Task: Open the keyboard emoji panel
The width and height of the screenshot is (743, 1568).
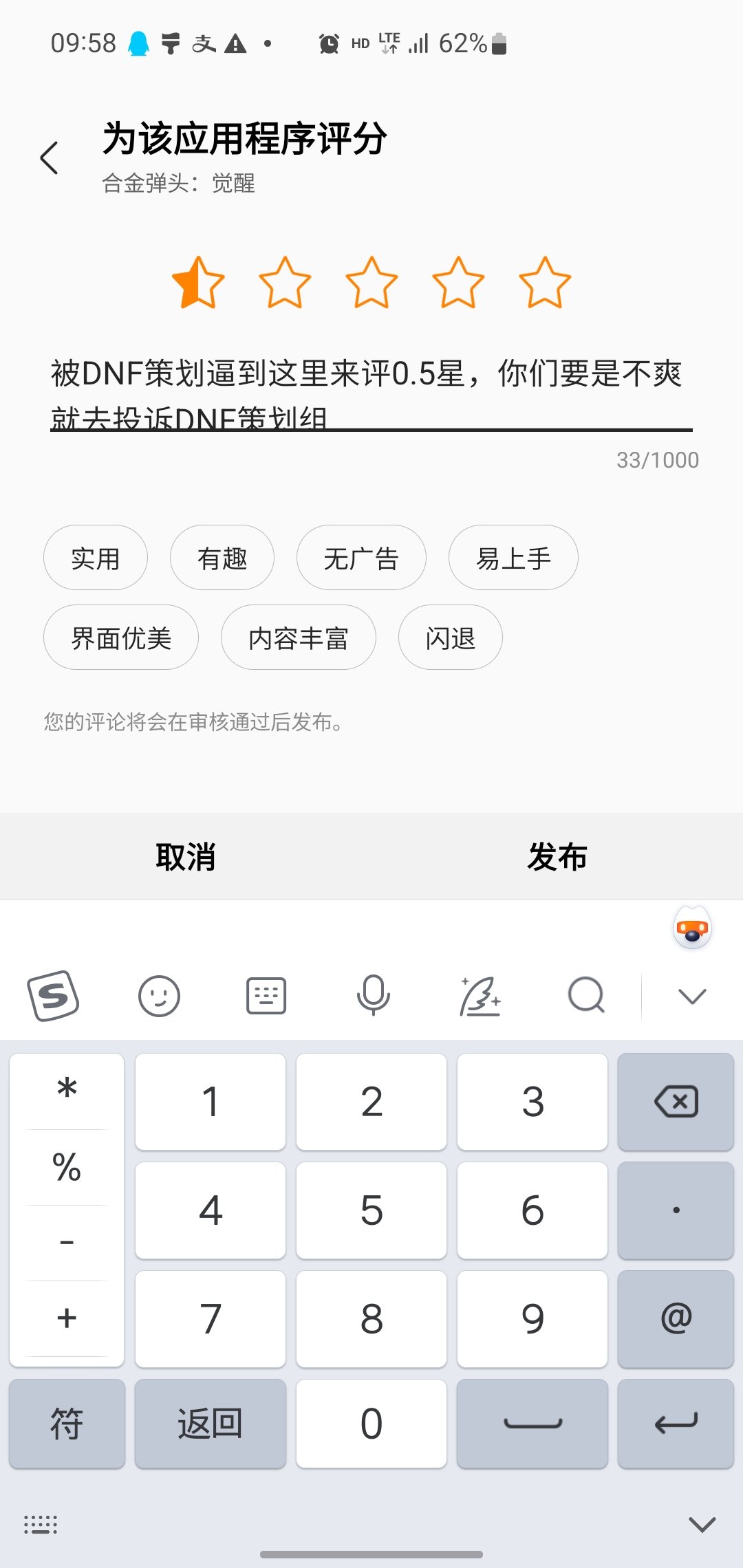Action: [159, 996]
